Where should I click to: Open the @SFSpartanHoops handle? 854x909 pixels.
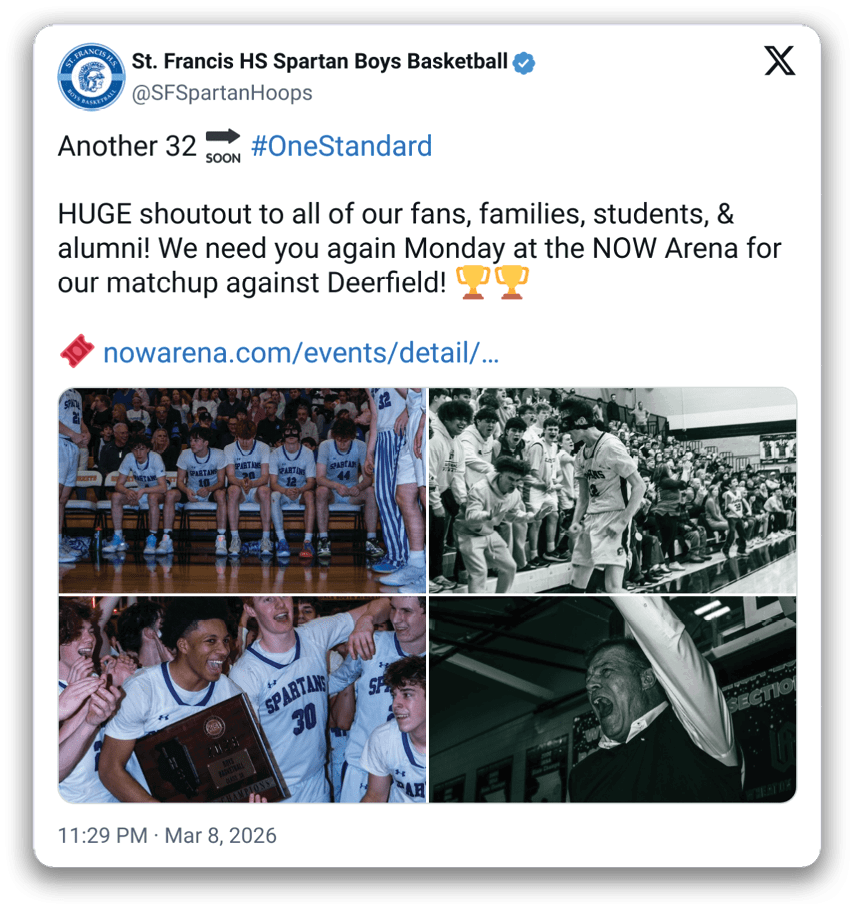click(222, 93)
